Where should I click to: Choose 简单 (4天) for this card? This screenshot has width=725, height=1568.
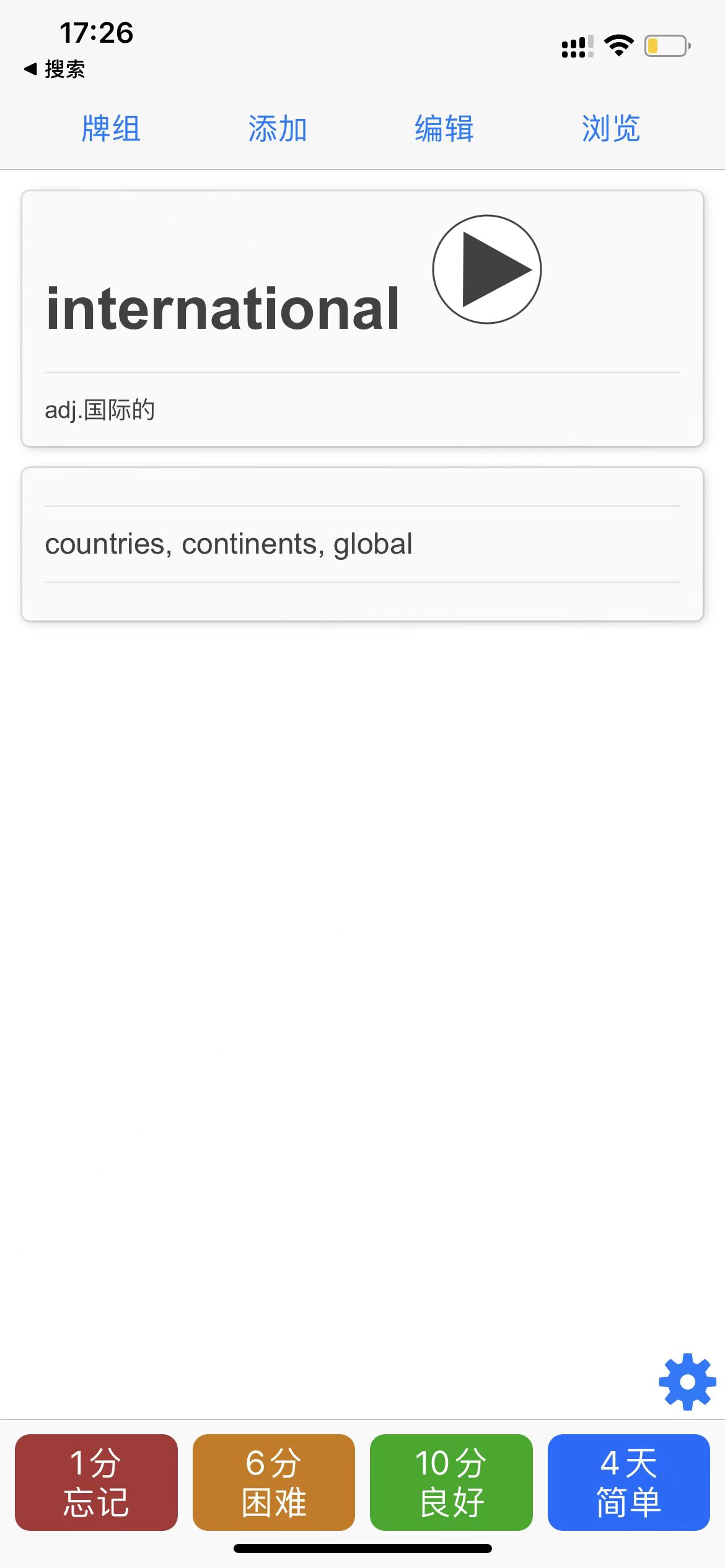pos(628,1482)
